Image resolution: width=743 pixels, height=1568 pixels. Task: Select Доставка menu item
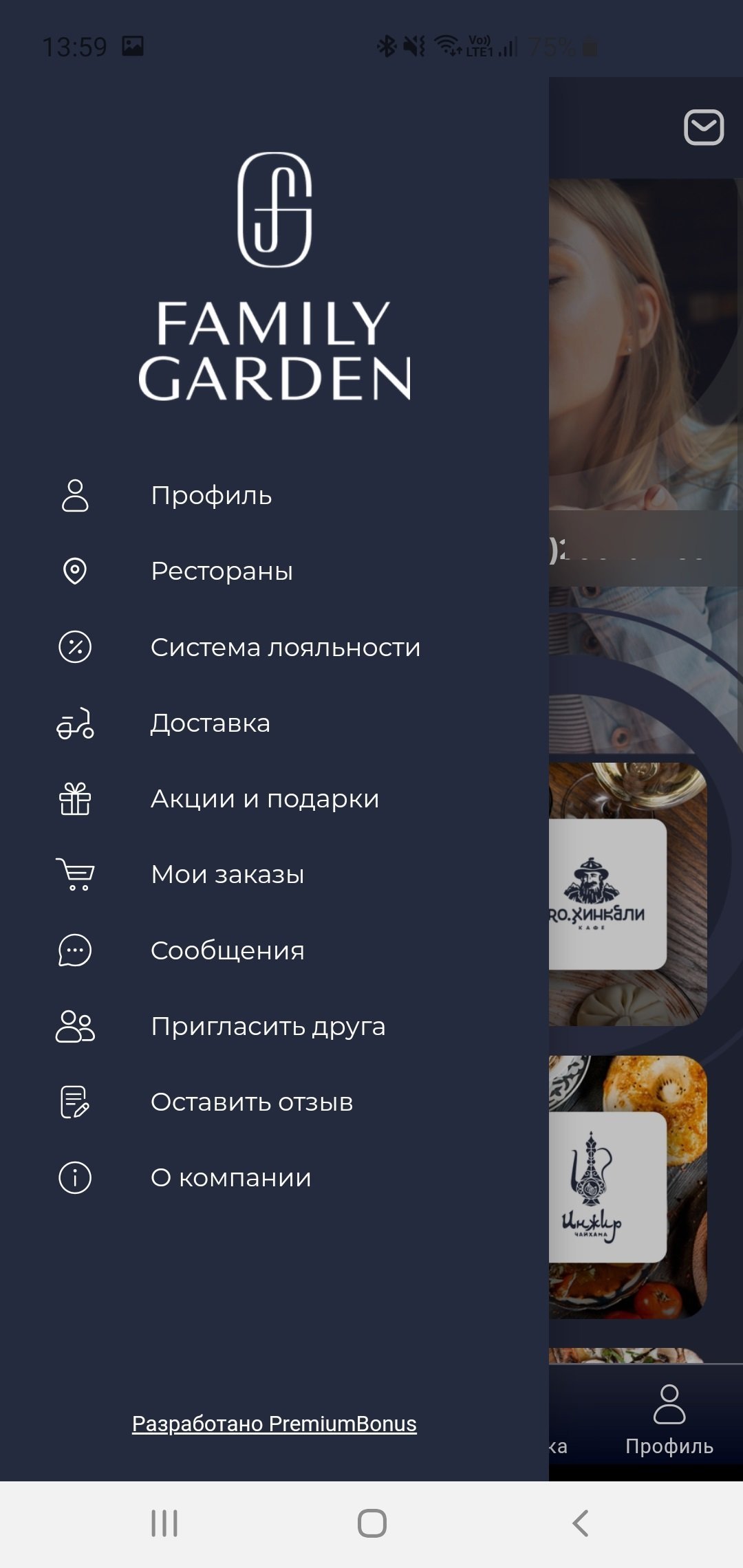click(211, 723)
